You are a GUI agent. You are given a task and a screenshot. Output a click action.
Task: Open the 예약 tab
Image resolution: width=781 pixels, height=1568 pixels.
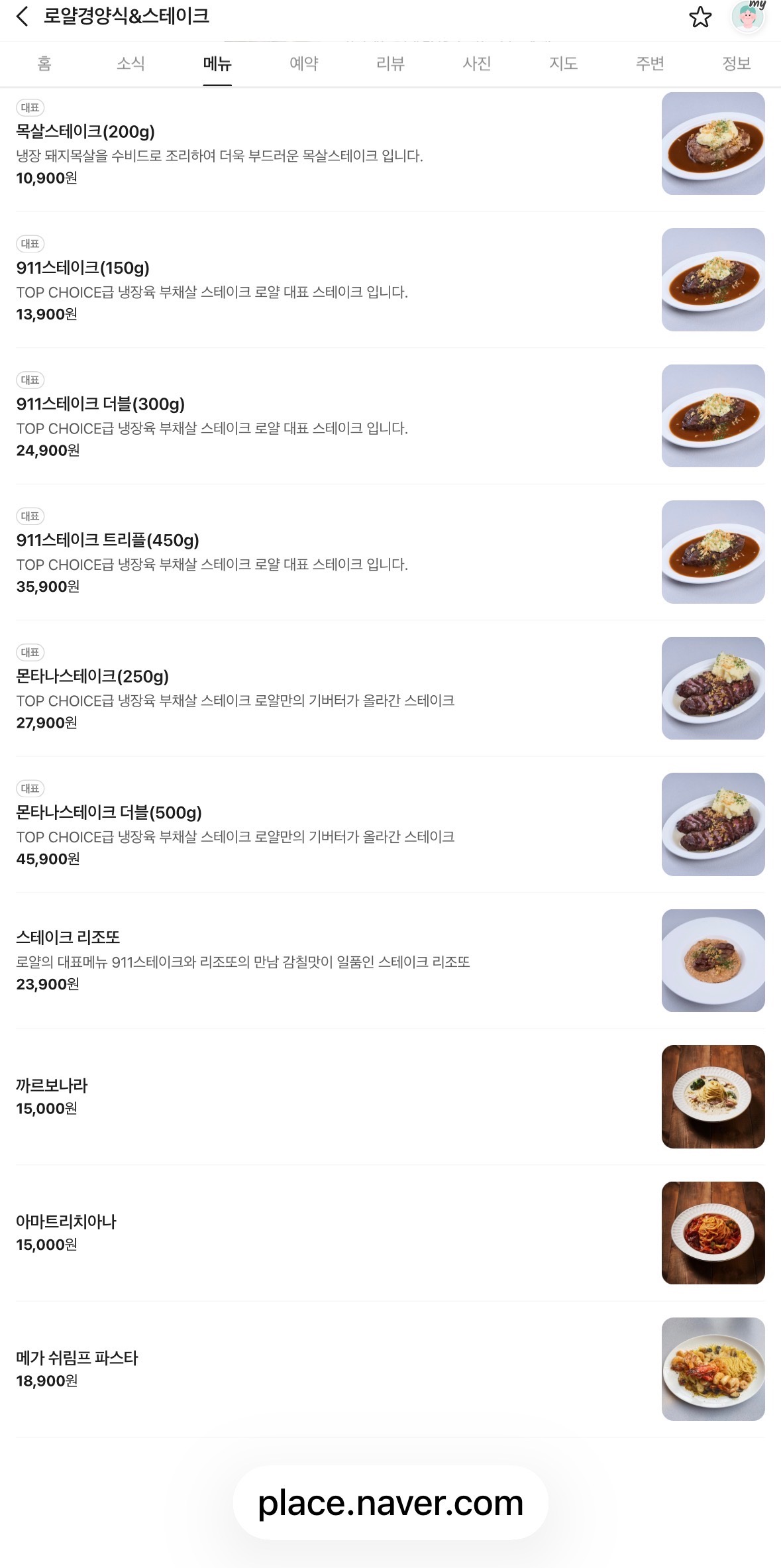pos(304,64)
